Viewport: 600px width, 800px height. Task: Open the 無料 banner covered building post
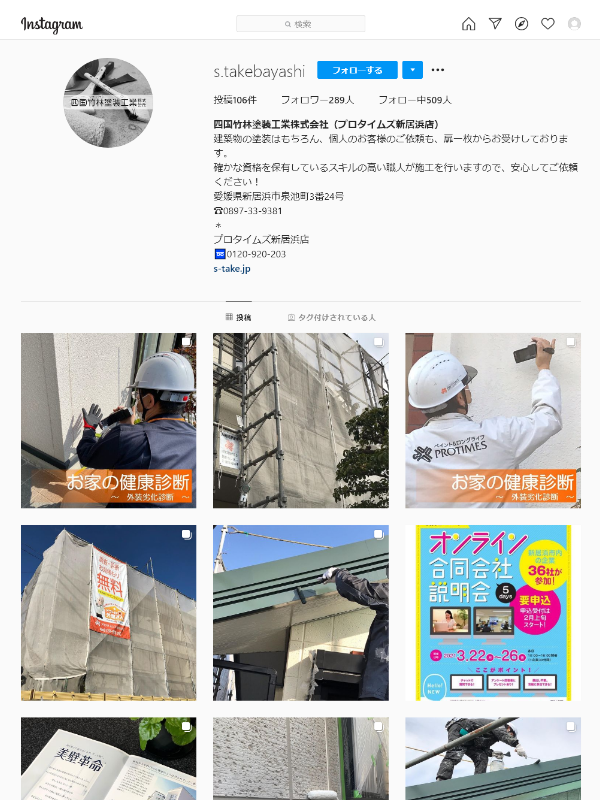pyautogui.click(x=108, y=612)
